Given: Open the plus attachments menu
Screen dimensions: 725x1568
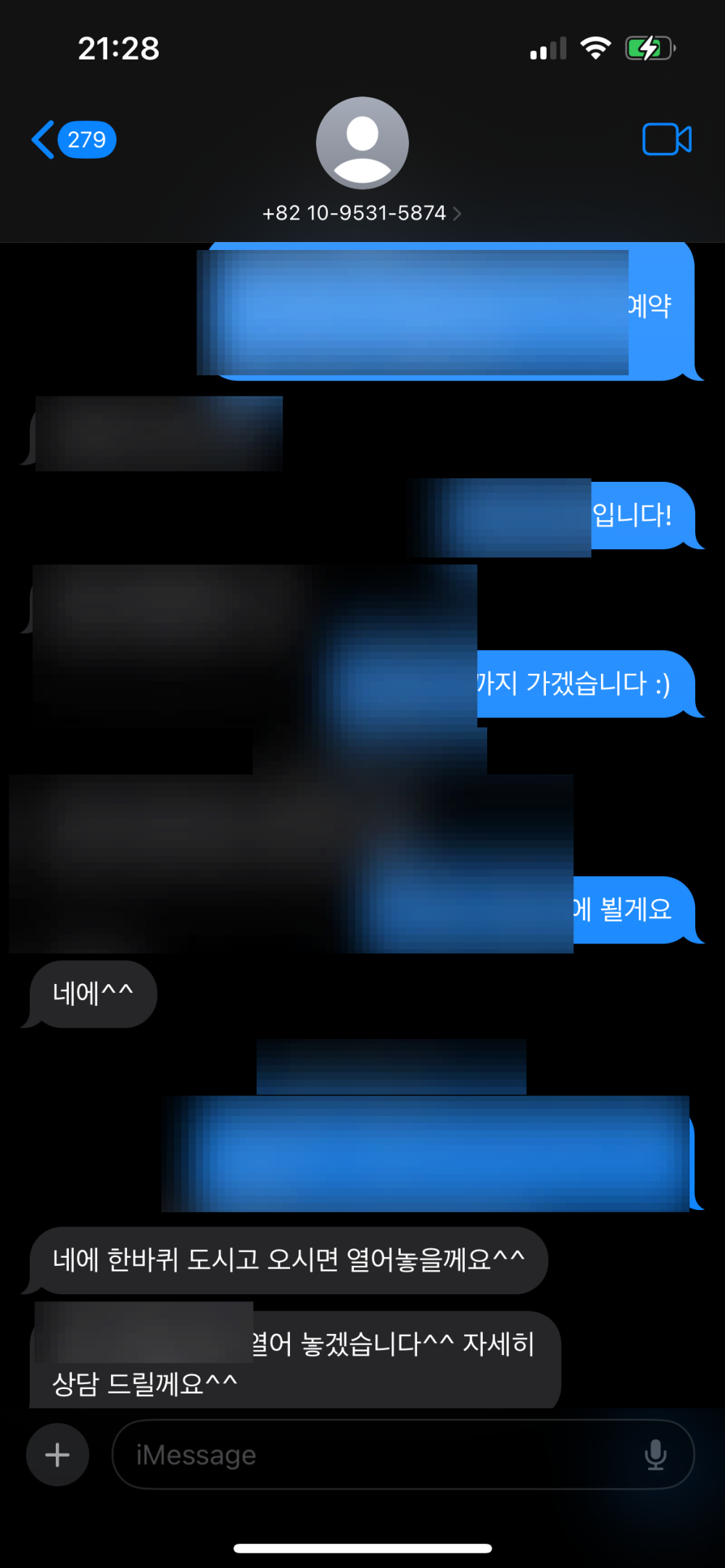Looking at the screenshot, I should [x=57, y=1454].
